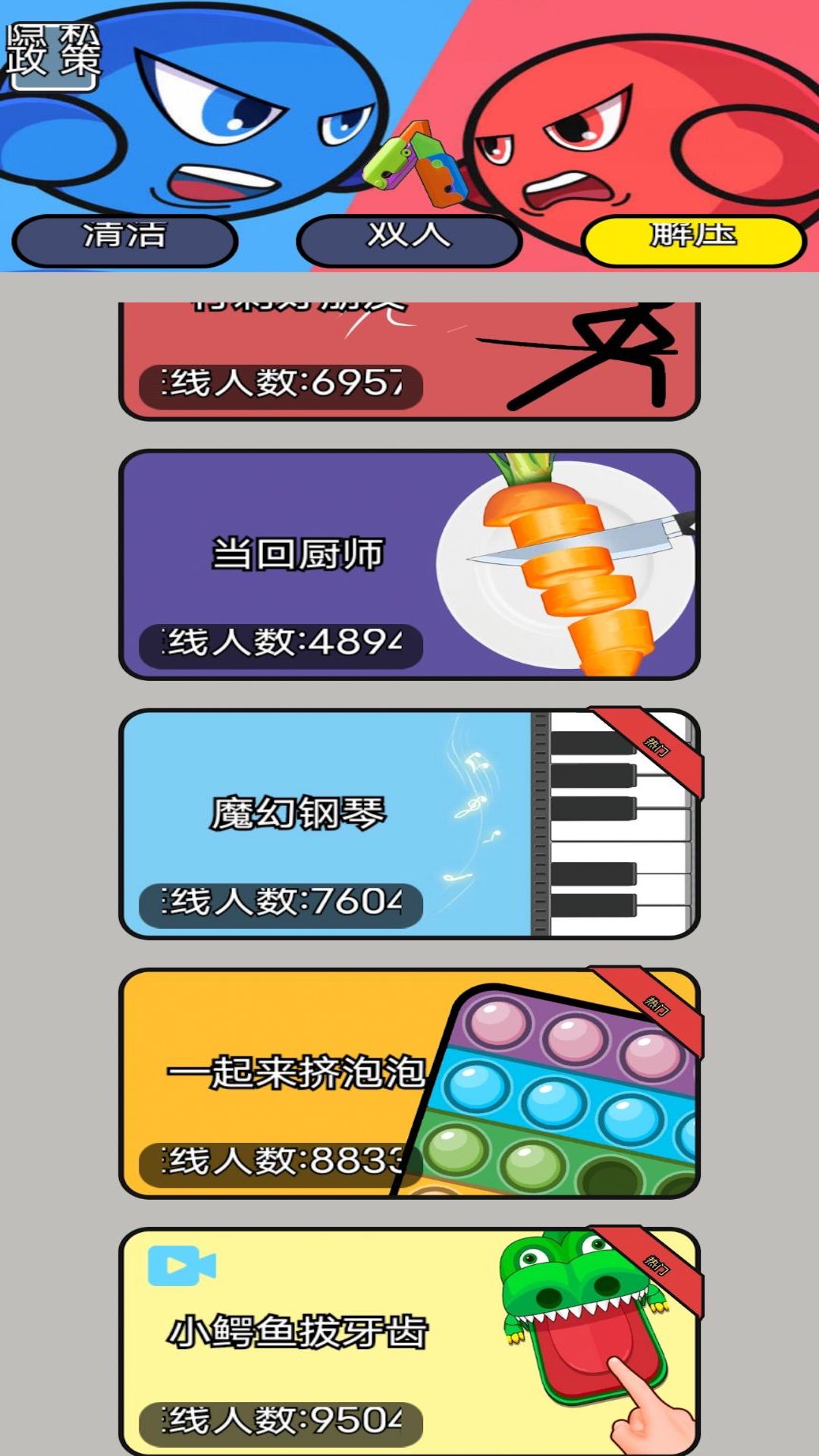Launch the 当回厨师 carrot-cutting game
Image resolution: width=819 pixels, height=1456 pixels.
click(409, 564)
